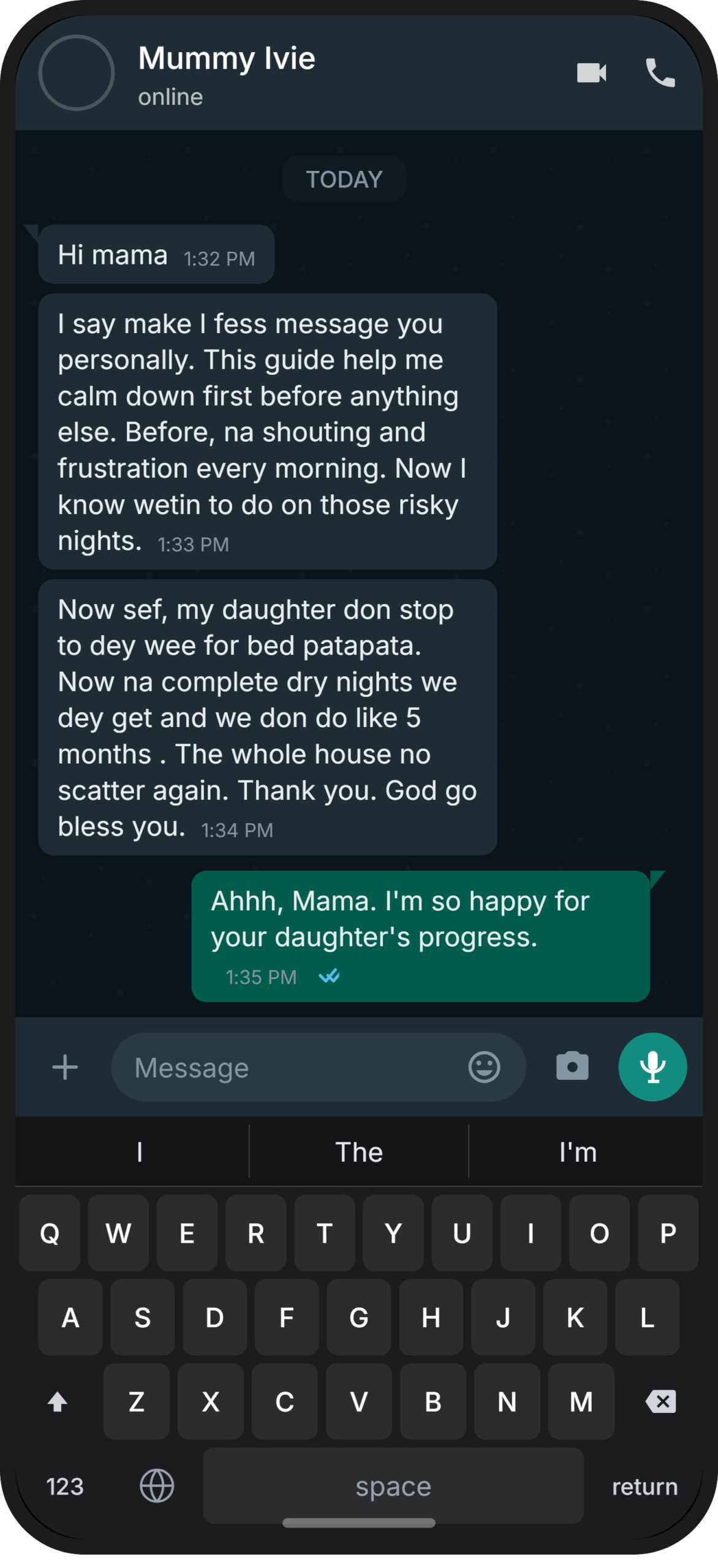718x1568 pixels.
Task: Start a video call with Mummy Ivie
Action: click(x=590, y=73)
